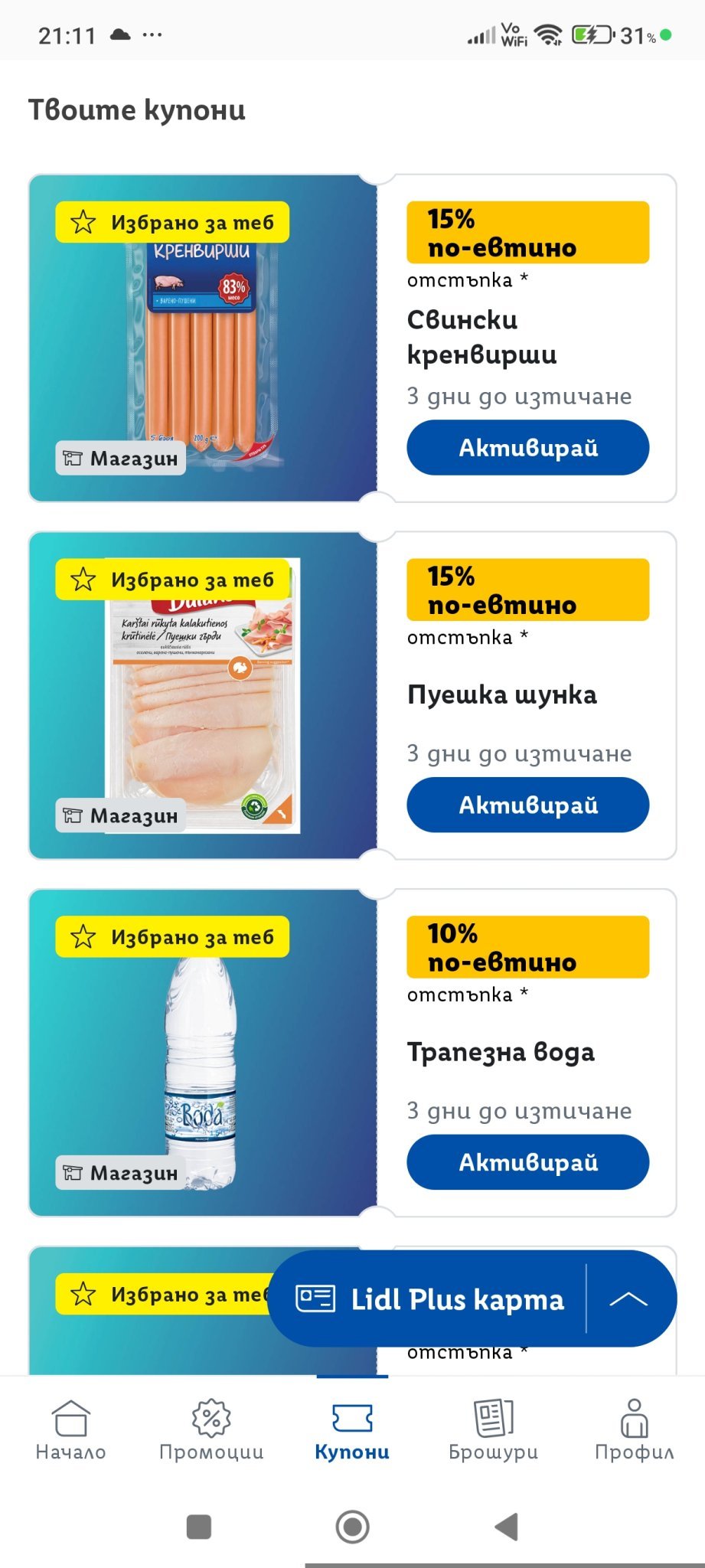The image size is (705, 1568).
Task: Select the Купони tab
Action: (x=352, y=1430)
